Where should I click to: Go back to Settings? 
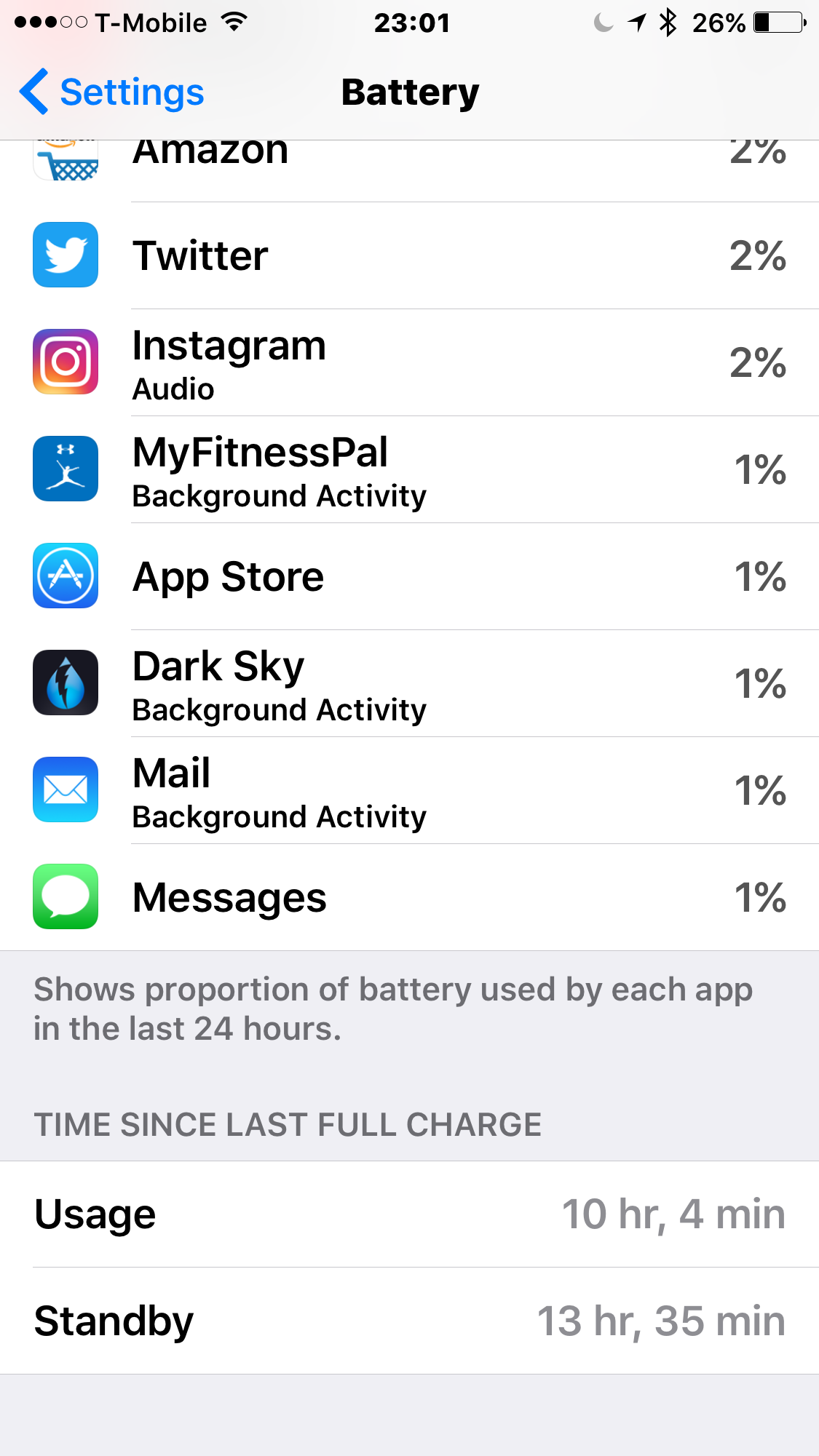pyautogui.click(x=111, y=92)
